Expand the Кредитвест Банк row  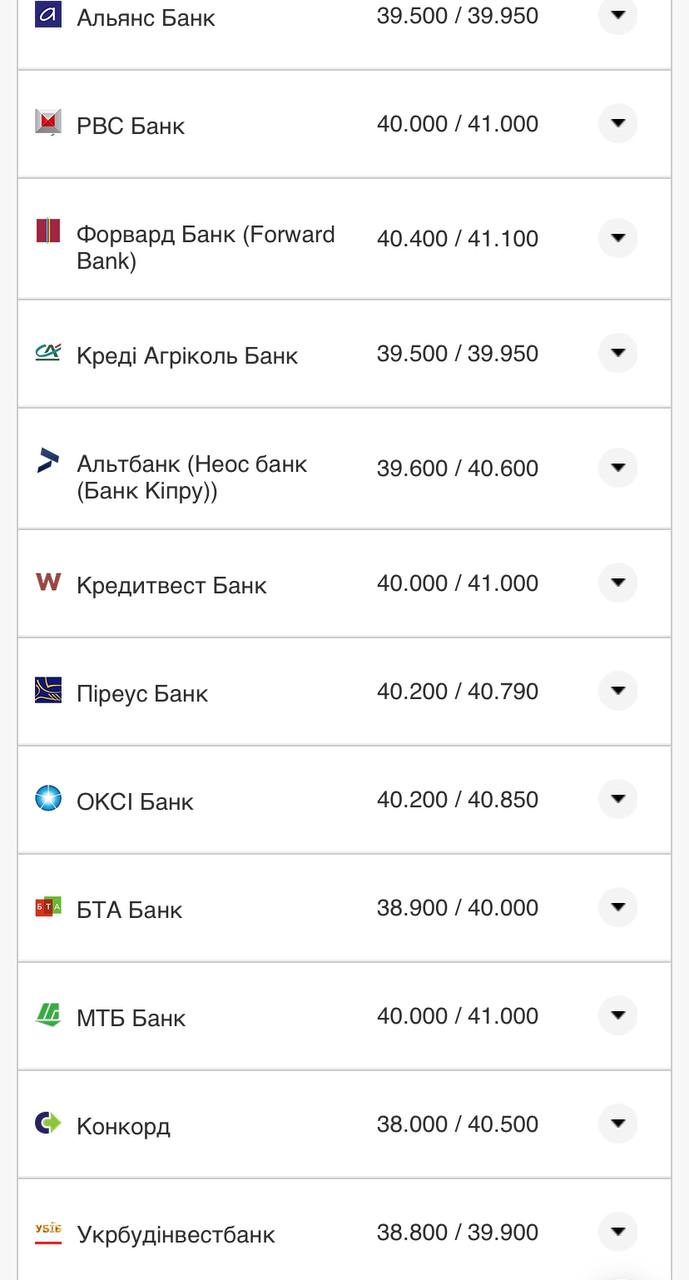click(x=617, y=583)
